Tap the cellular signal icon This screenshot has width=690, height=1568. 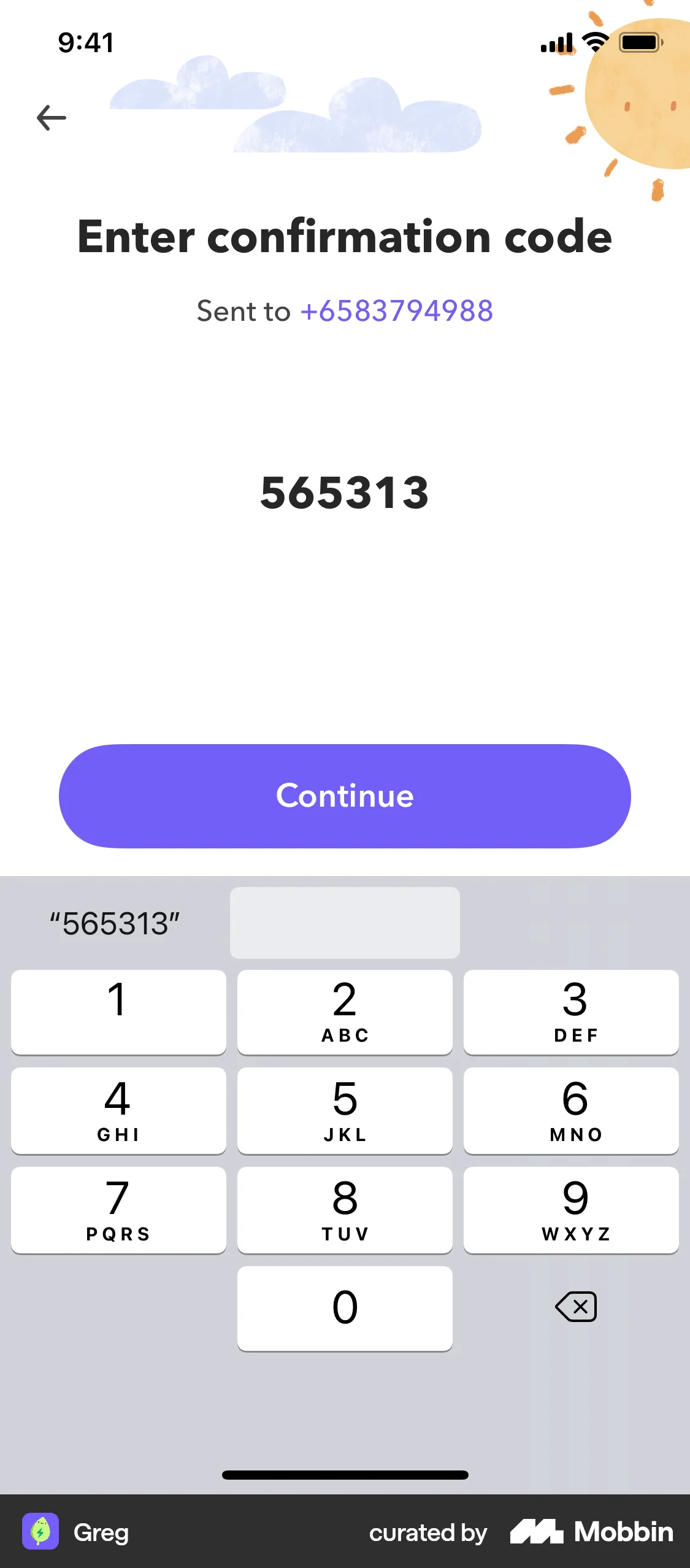tap(557, 42)
